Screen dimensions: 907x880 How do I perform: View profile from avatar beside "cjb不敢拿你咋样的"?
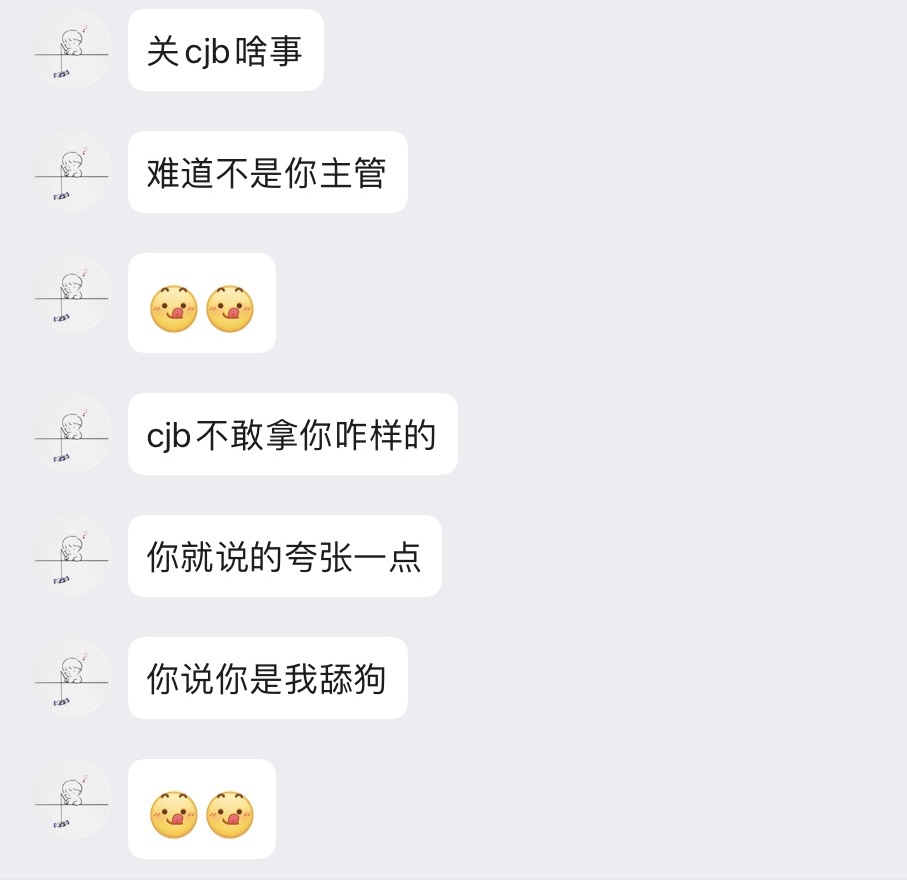tap(71, 434)
